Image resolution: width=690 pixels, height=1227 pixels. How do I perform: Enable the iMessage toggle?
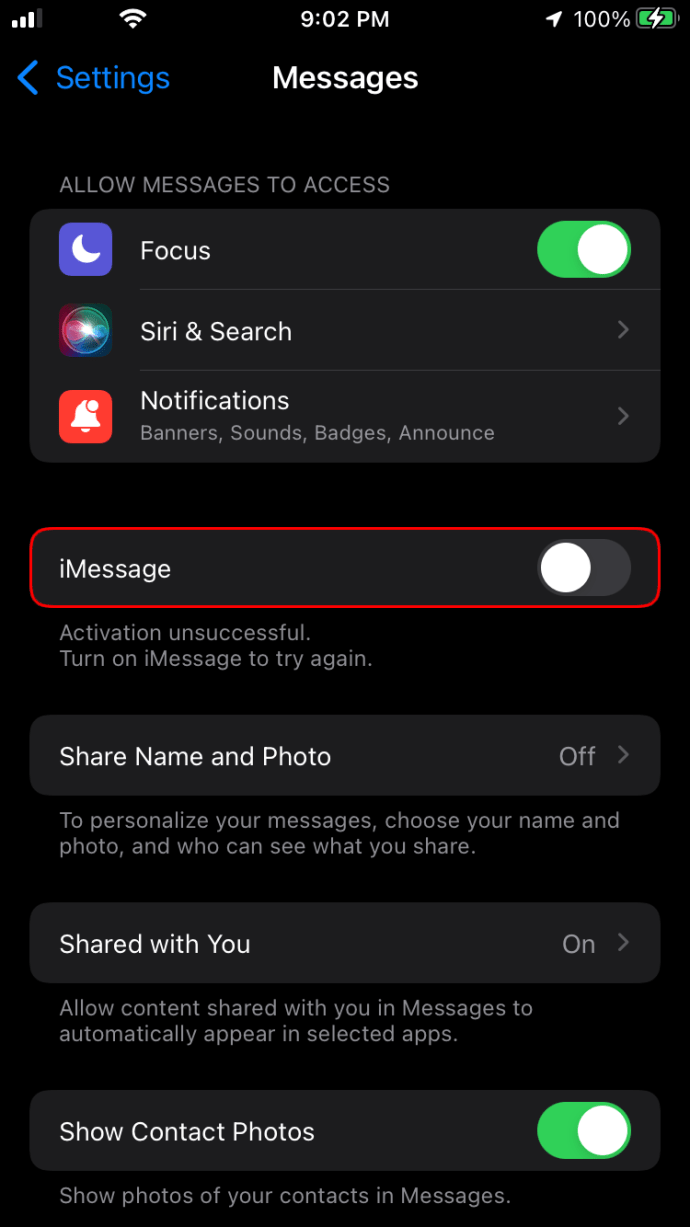[x=584, y=568]
